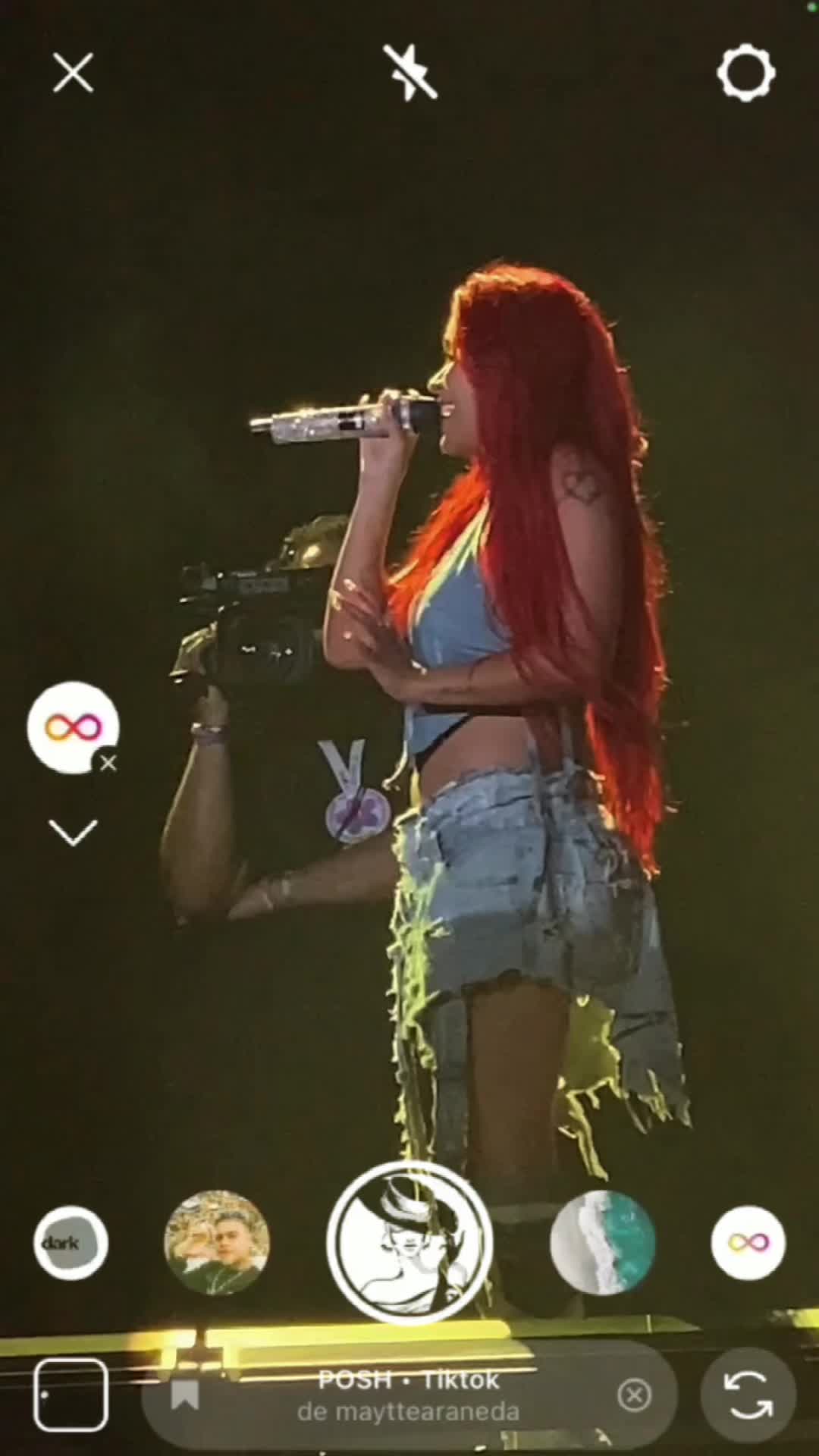Open POSH effect details by mayttearaneda
819x1456 pixels.
click(x=408, y=1395)
